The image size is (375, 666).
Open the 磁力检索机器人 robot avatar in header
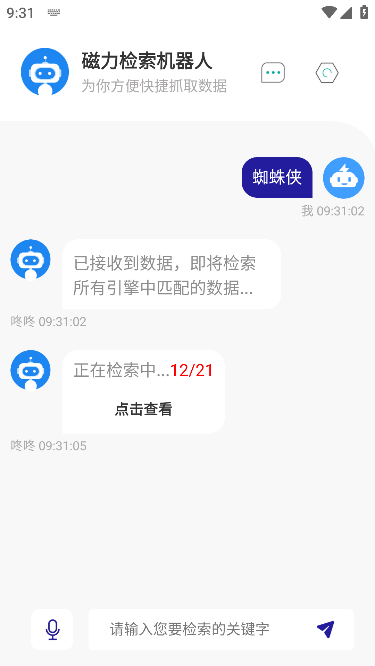click(x=45, y=72)
